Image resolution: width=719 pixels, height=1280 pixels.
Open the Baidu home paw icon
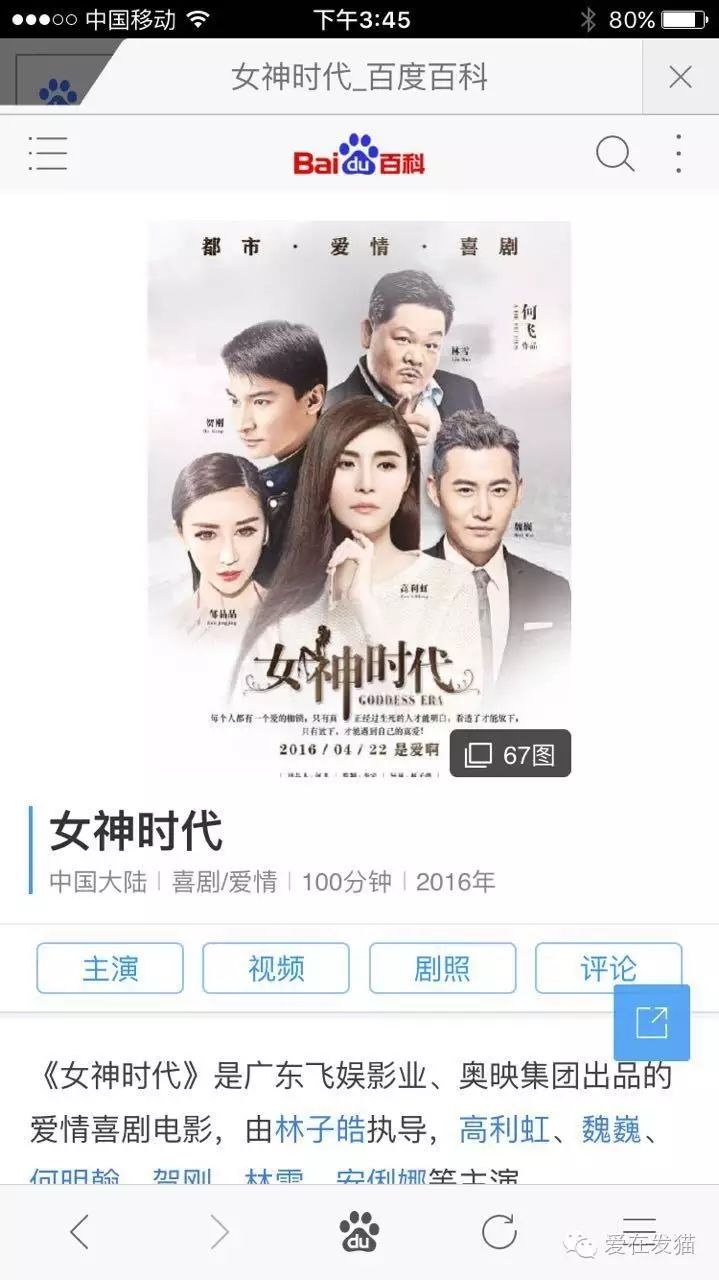pos(359,1232)
